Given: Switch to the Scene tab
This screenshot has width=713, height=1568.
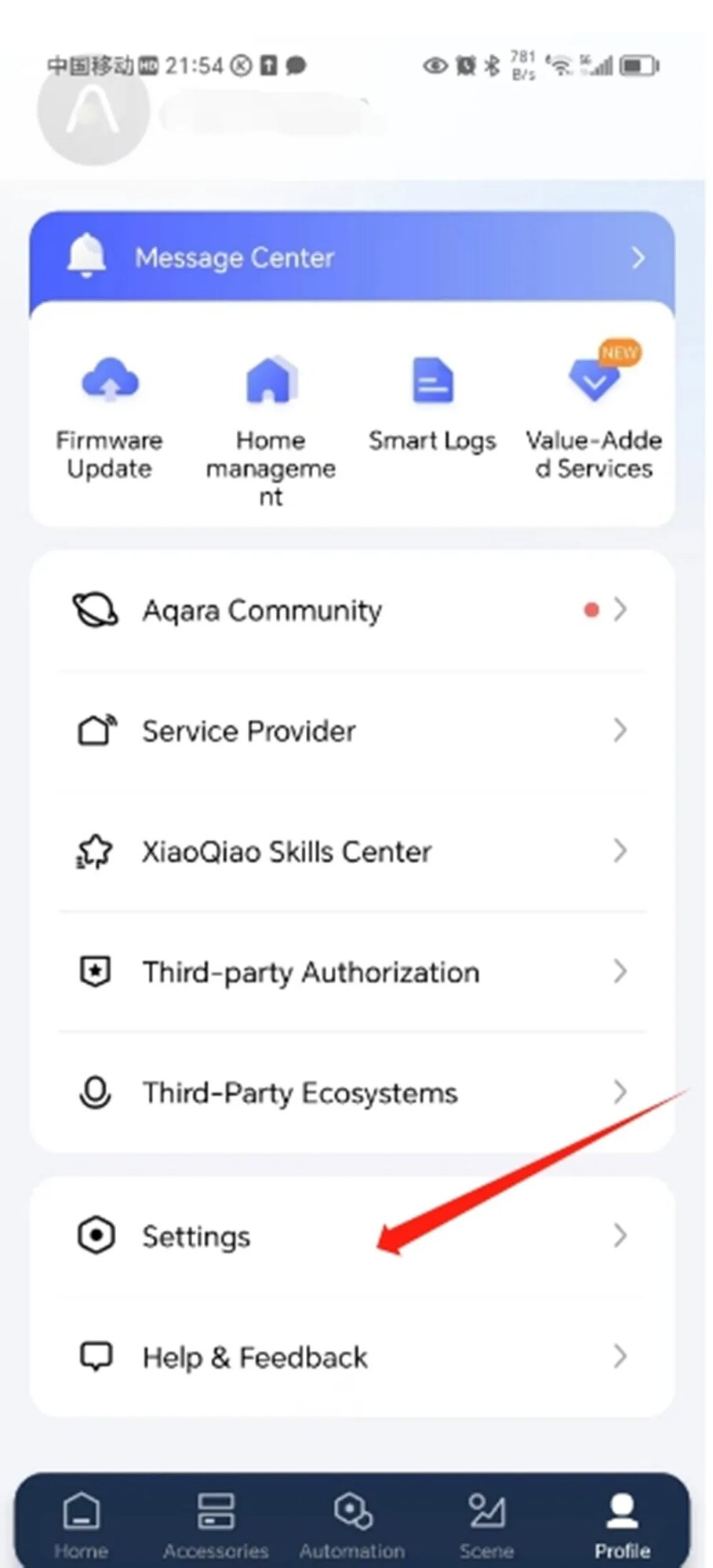Looking at the screenshot, I should click(487, 1525).
